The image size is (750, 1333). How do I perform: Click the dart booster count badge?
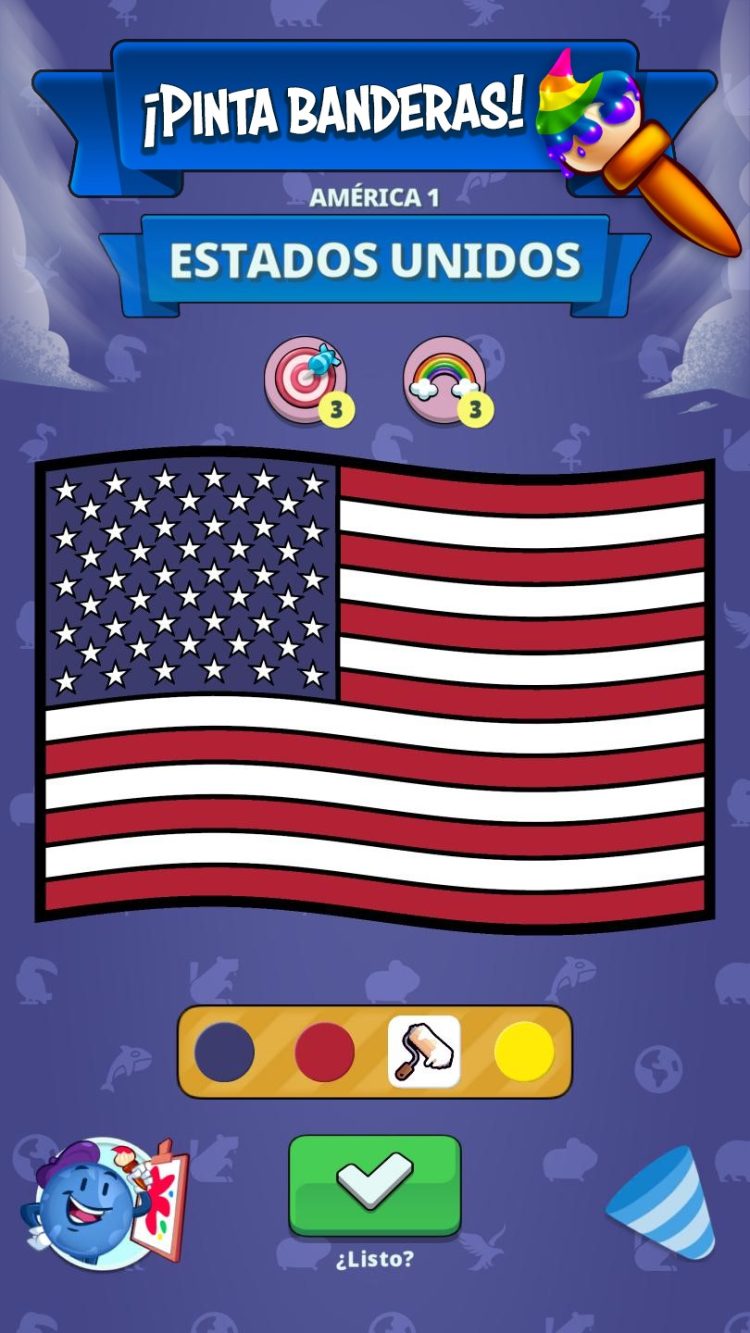click(334, 409)
